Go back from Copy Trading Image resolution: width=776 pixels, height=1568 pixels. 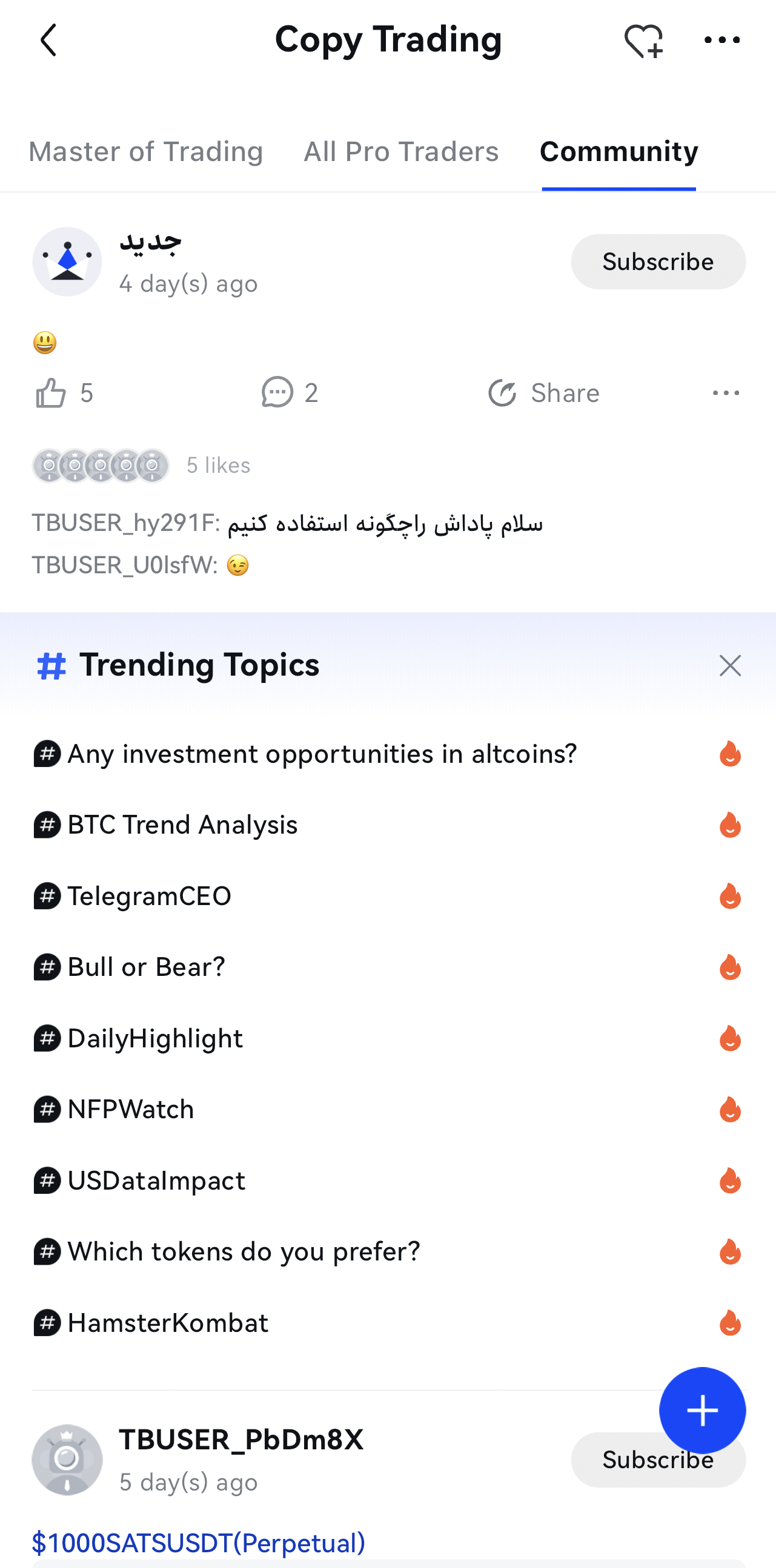click(48, 40)
